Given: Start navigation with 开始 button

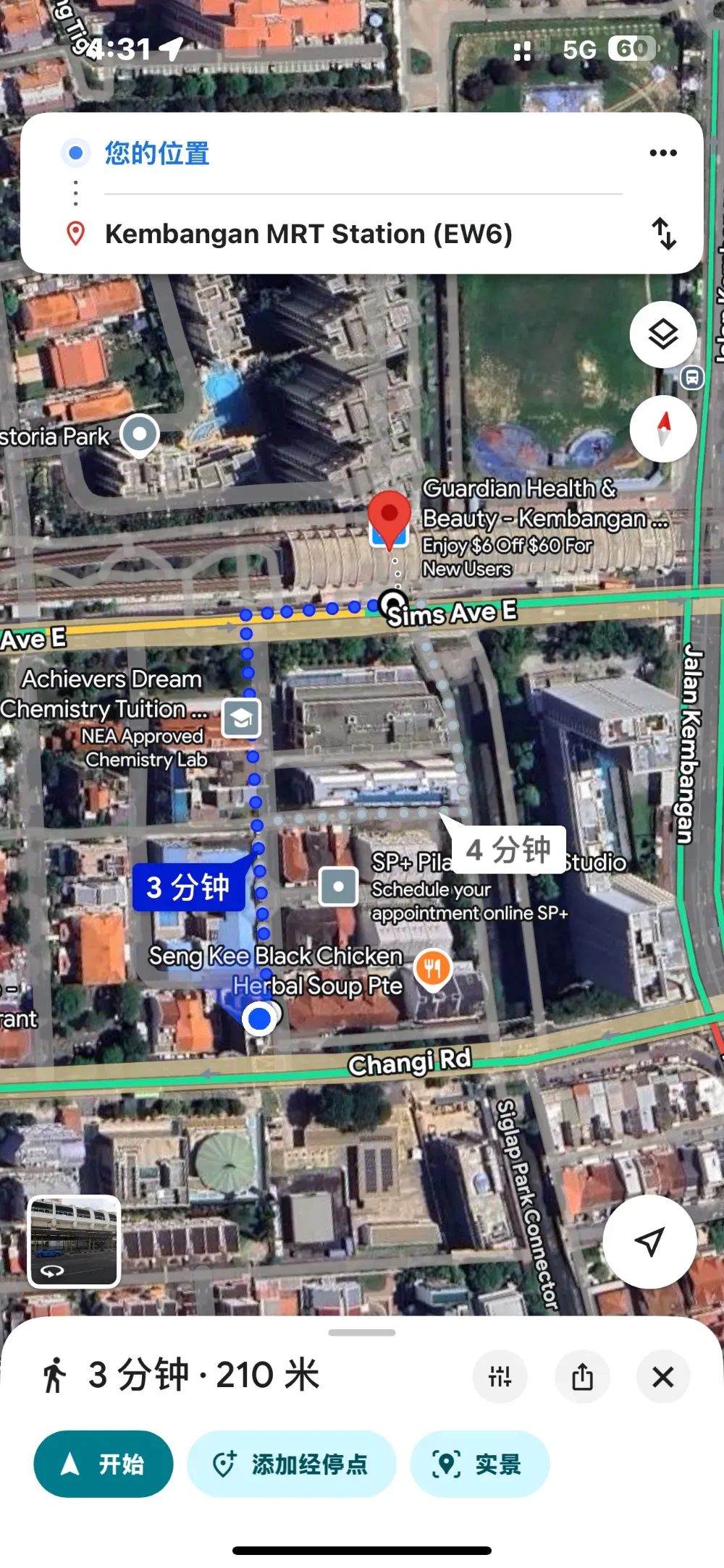Looking at the screenshot, I should [x=104, y=1464].
